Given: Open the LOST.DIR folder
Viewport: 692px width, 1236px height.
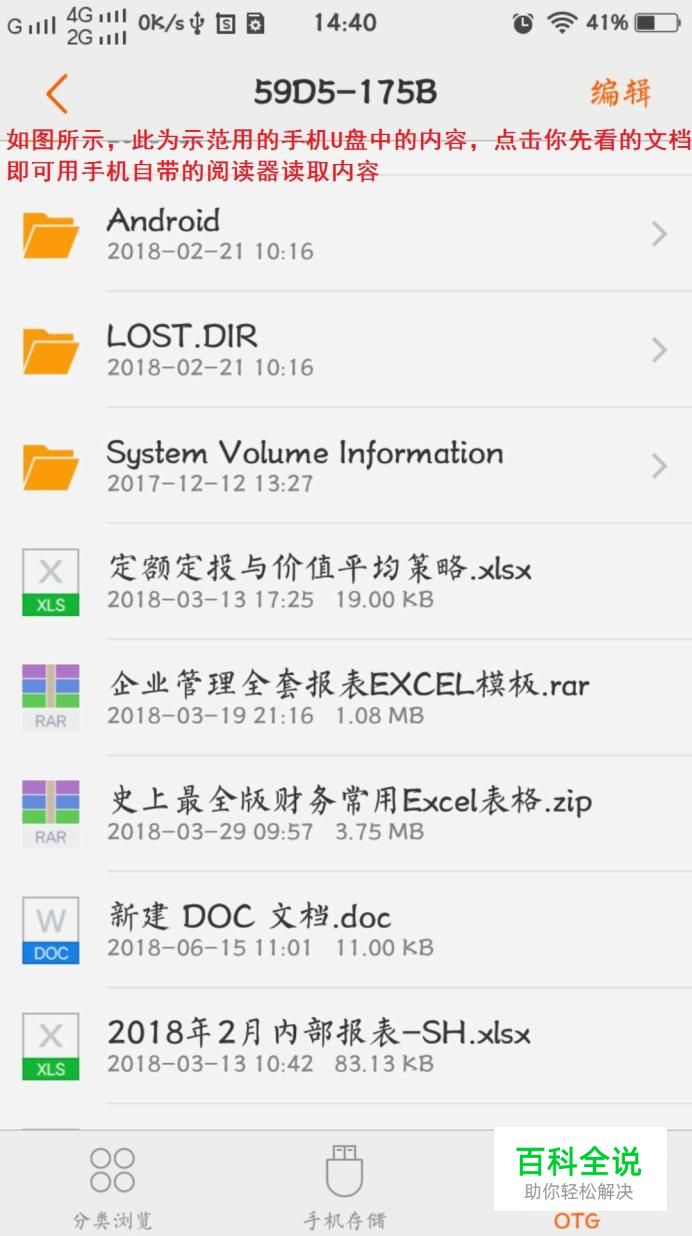Looking at the screenshot, I should [x=346, y=350].
